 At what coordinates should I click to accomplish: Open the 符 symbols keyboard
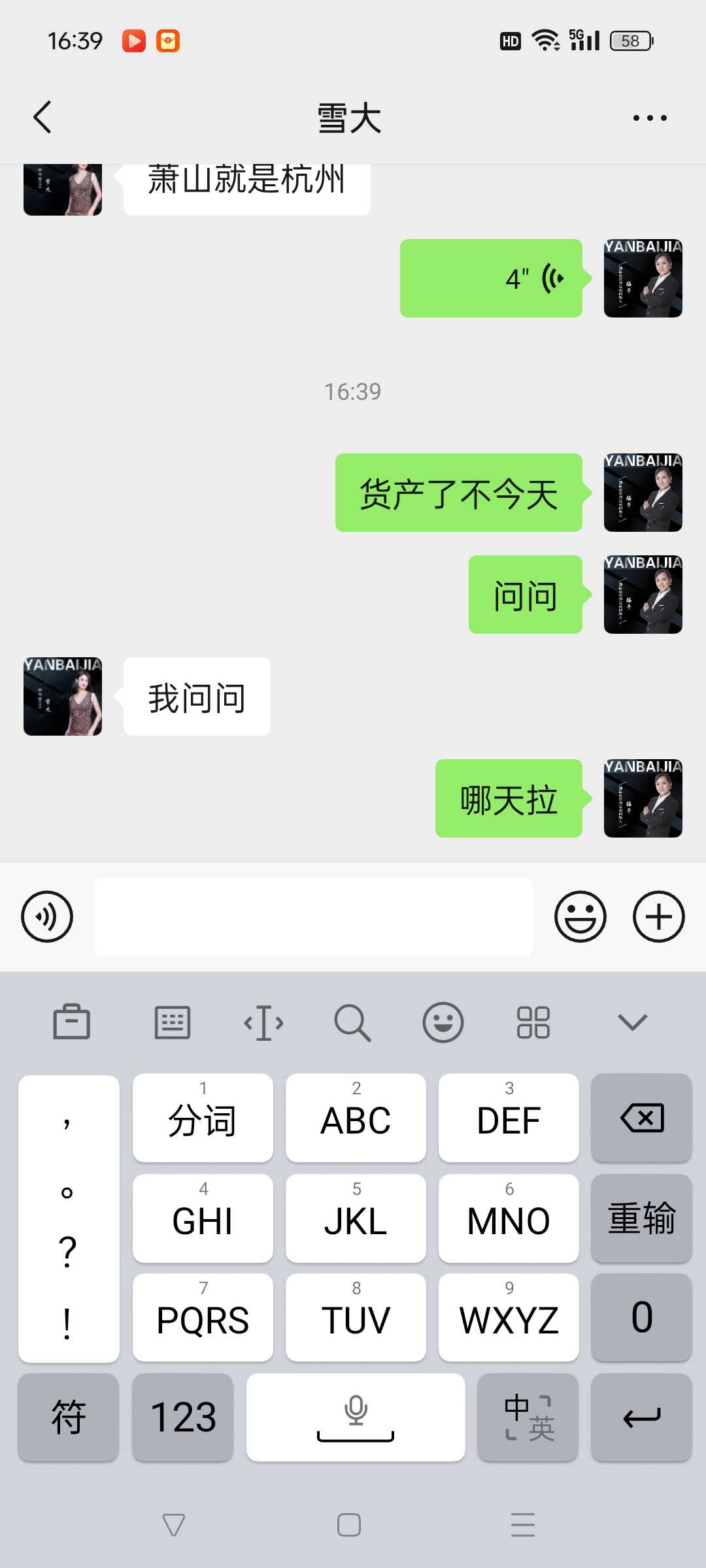coord(69,1417)
